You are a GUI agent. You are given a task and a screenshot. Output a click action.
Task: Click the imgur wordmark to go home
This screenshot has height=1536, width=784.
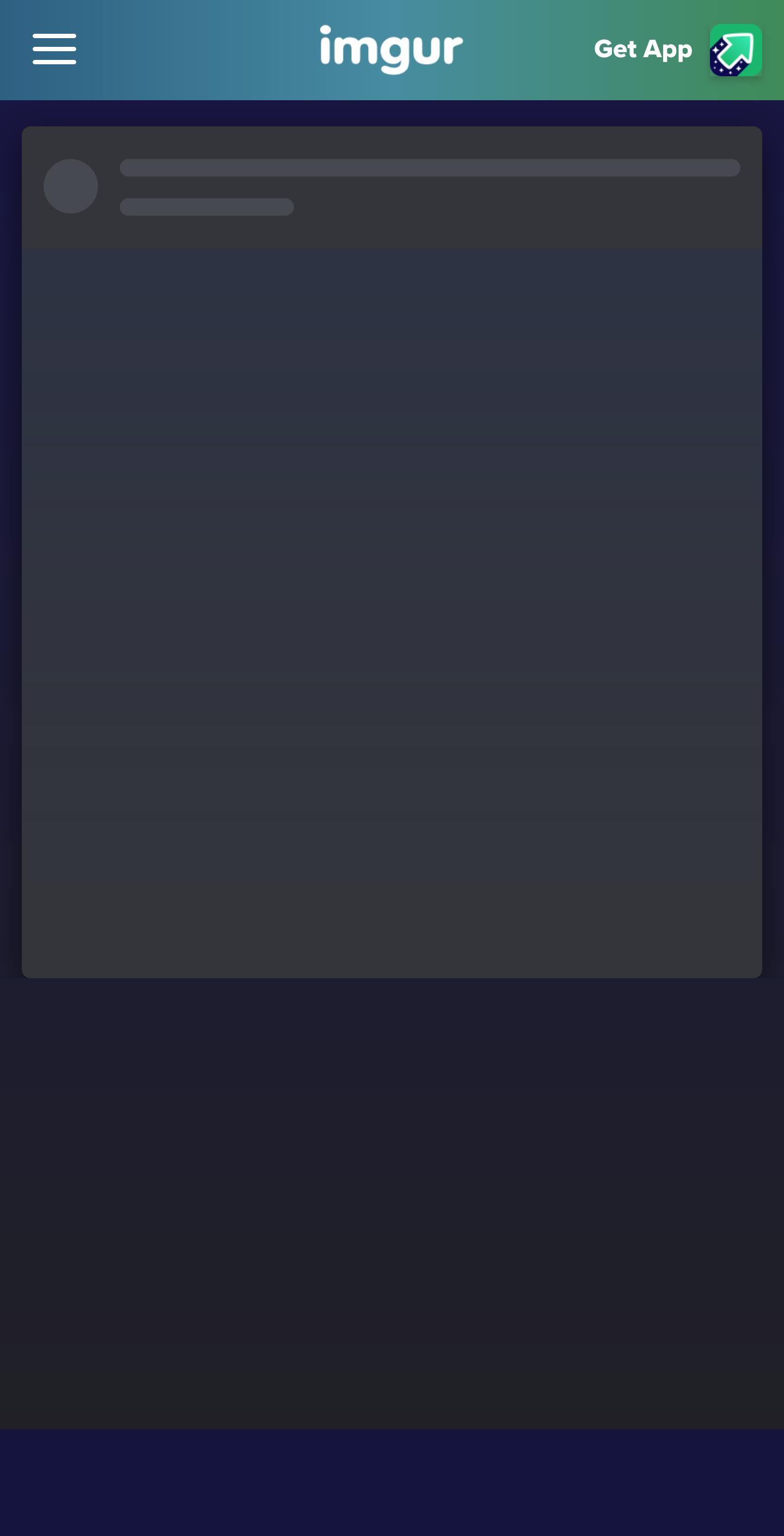[x=391, y=50]
